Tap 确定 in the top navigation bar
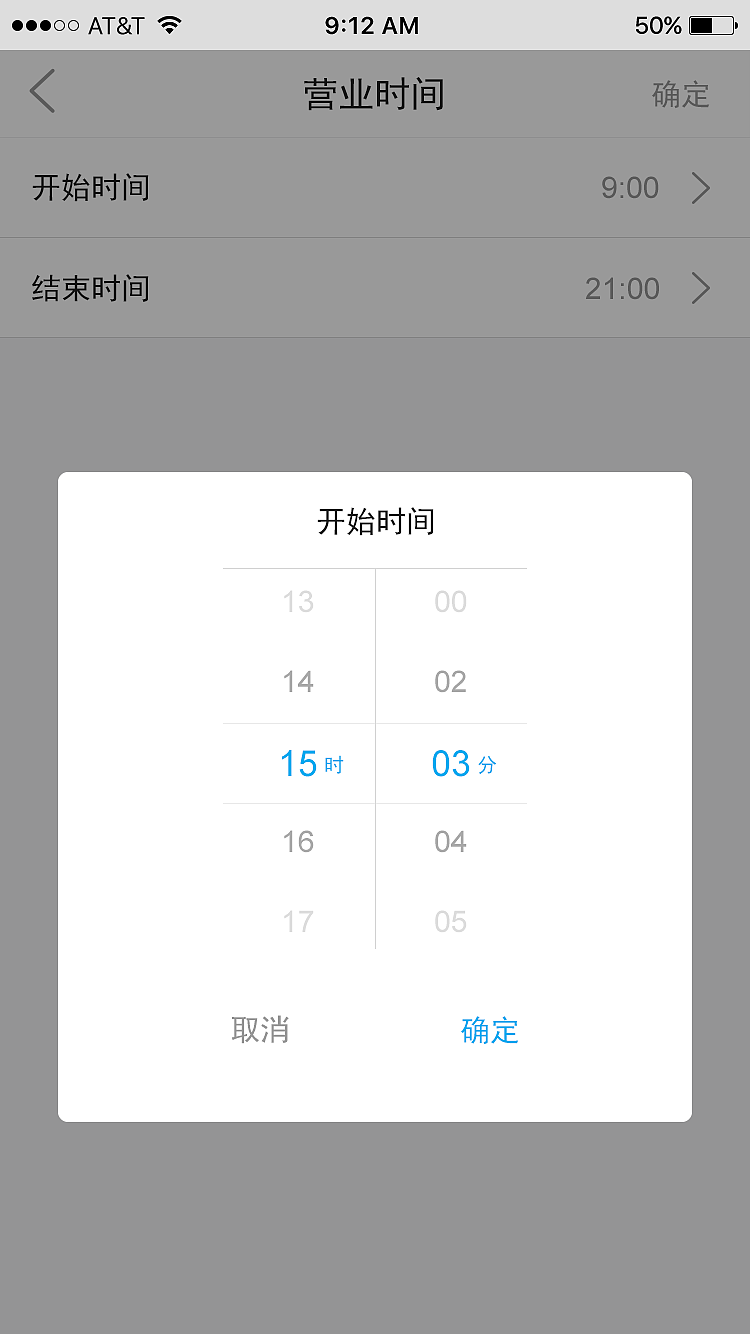The image size is (750, 1334). pos(681,95)
